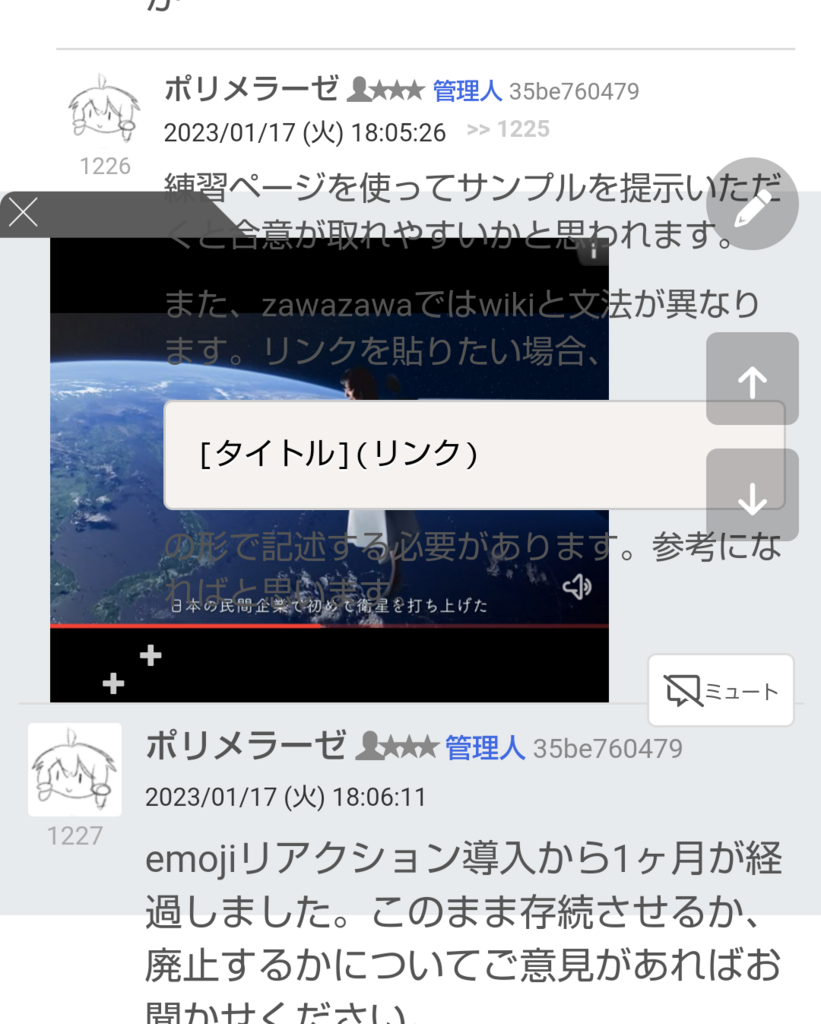Tap the pencil icon to write a comment

point(752,204)
